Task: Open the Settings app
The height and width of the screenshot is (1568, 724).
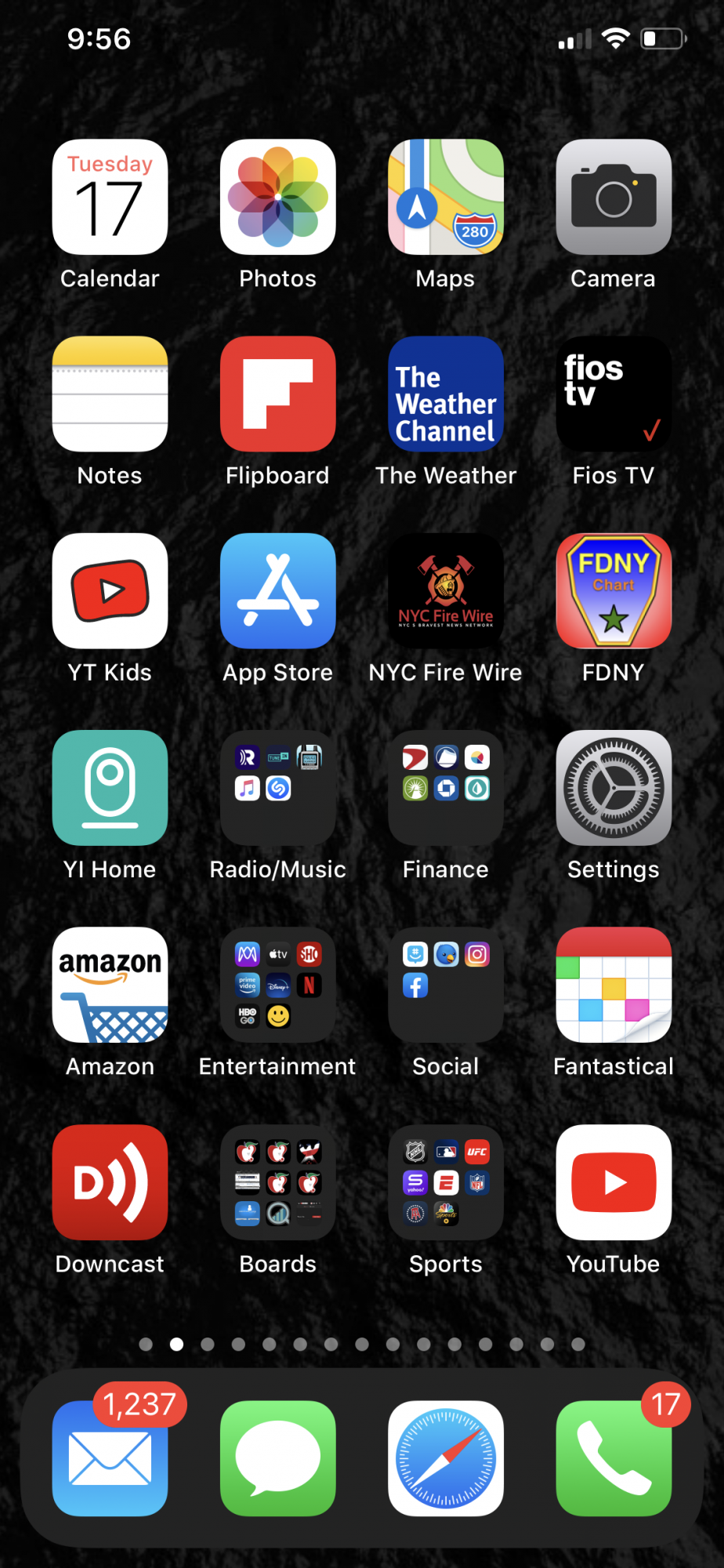Action: [613, 787]
